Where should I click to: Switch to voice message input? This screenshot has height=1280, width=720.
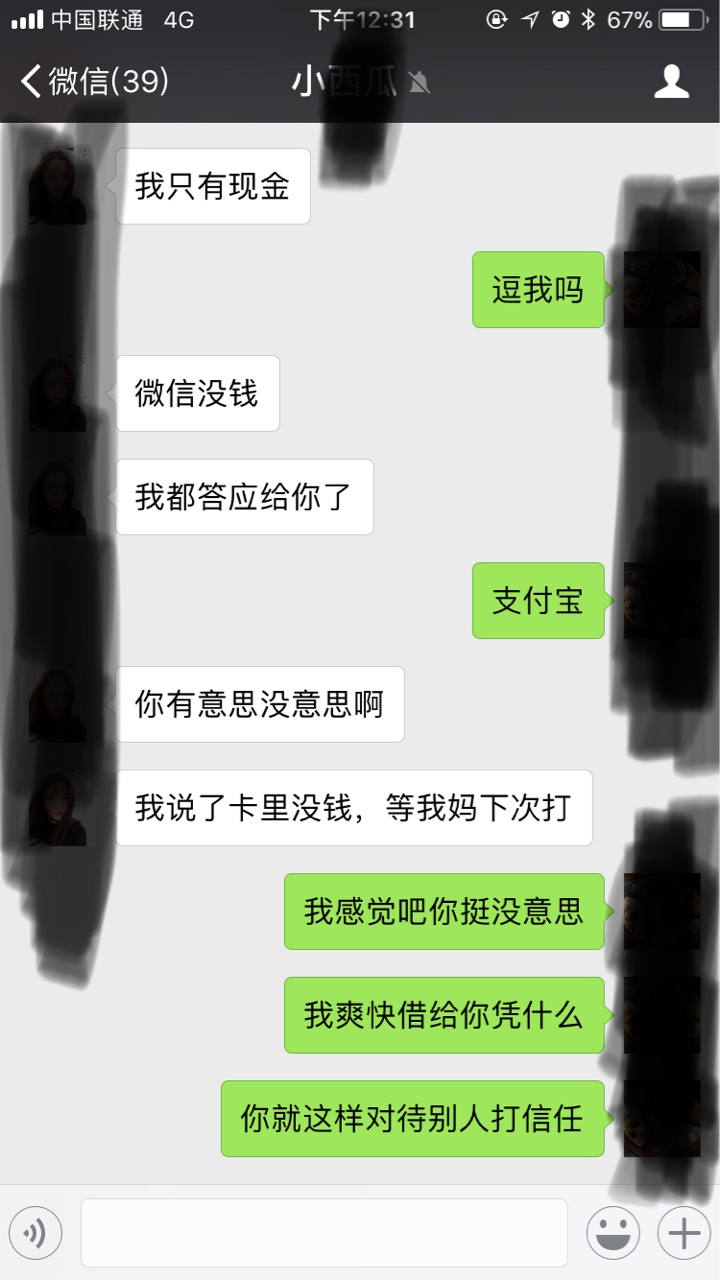pos(35,1233)
